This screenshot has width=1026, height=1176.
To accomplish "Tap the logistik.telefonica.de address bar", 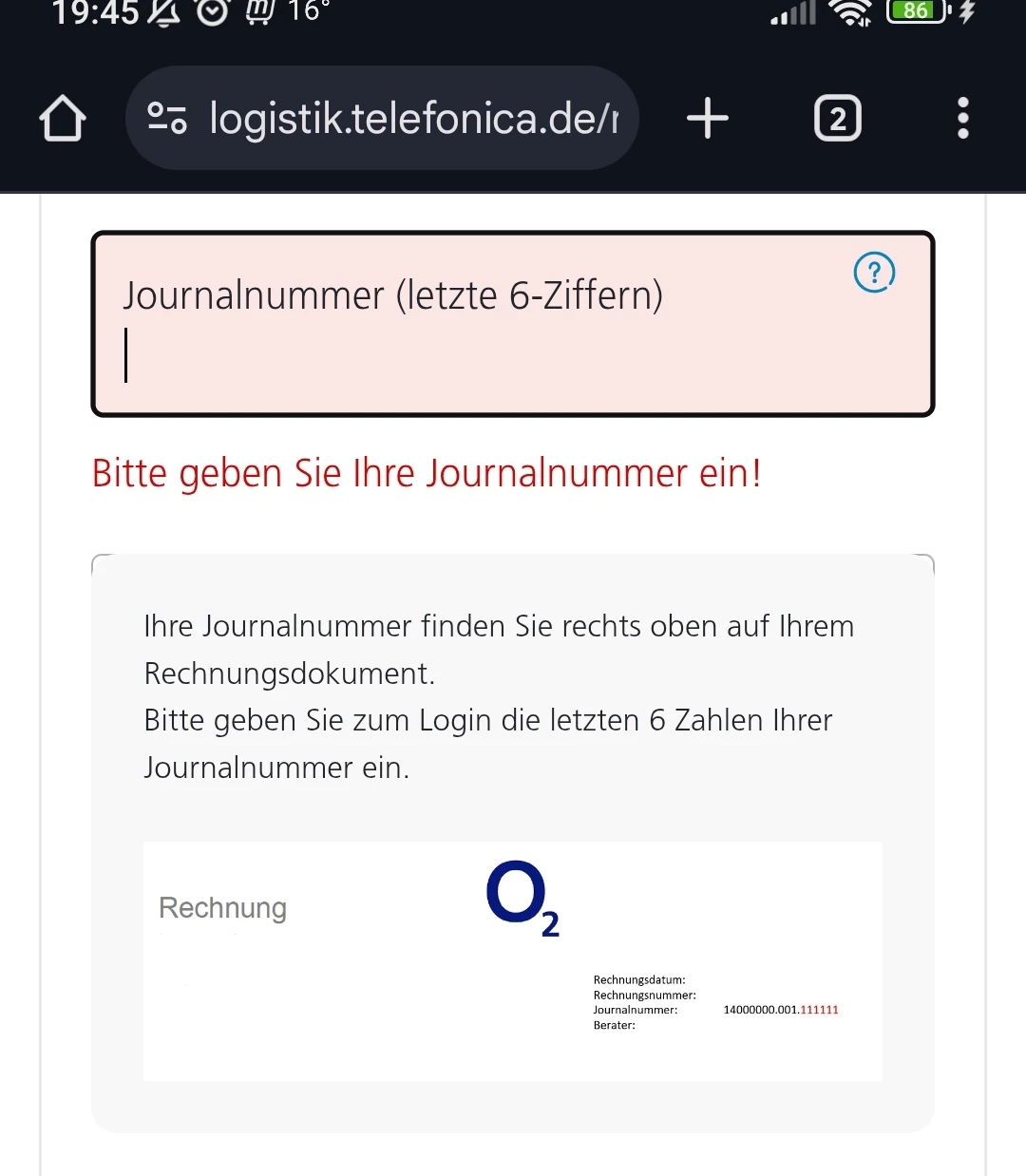I will pos(412,119).
